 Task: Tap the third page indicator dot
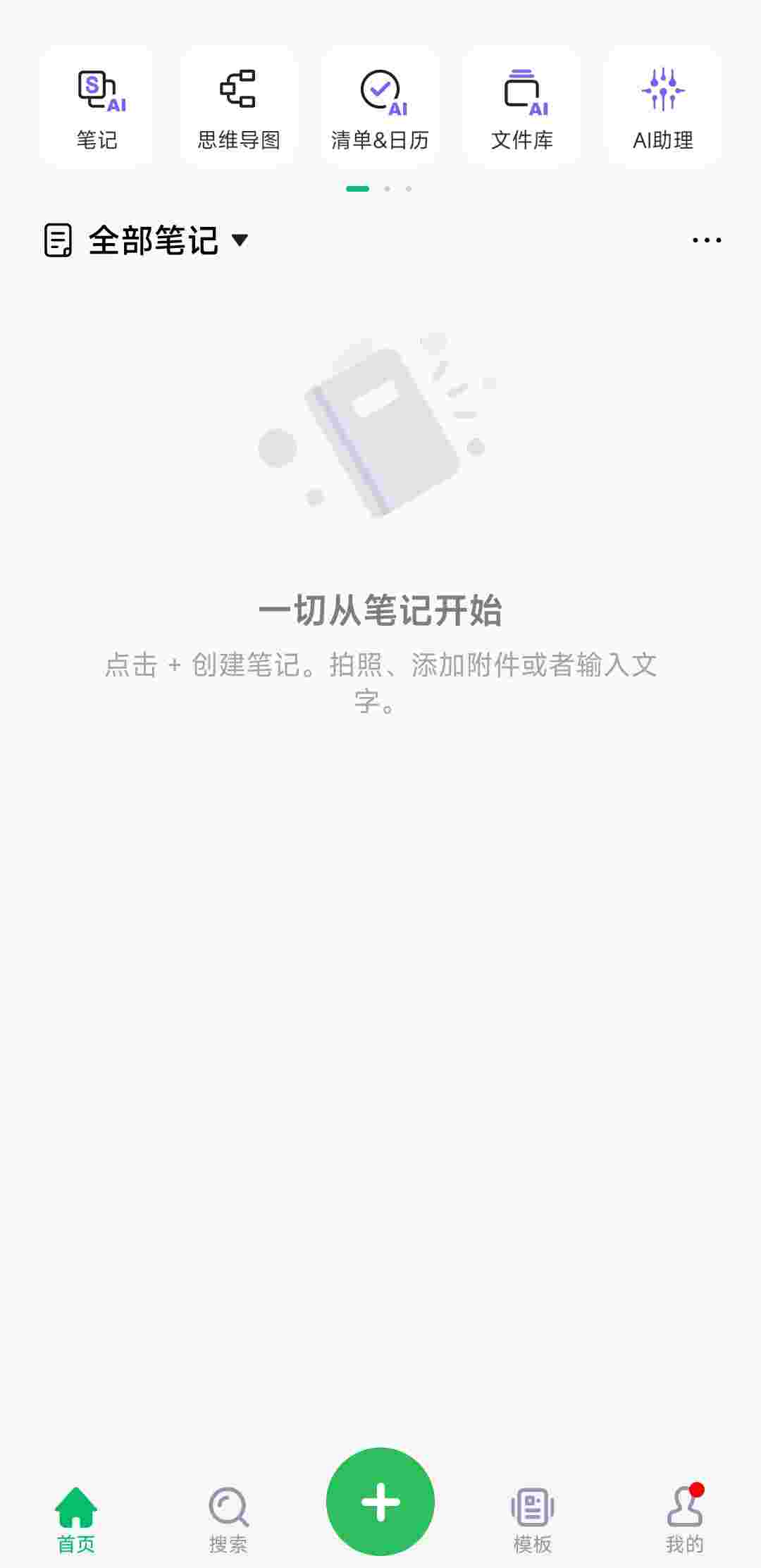coord(409,189)
